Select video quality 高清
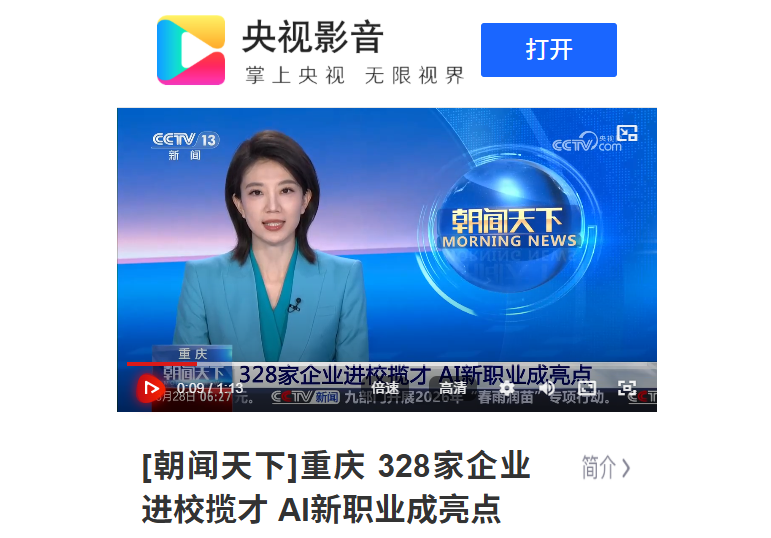The width and height of the screenshot is (771, 538). pyautogui.click(x=453, y=388)
